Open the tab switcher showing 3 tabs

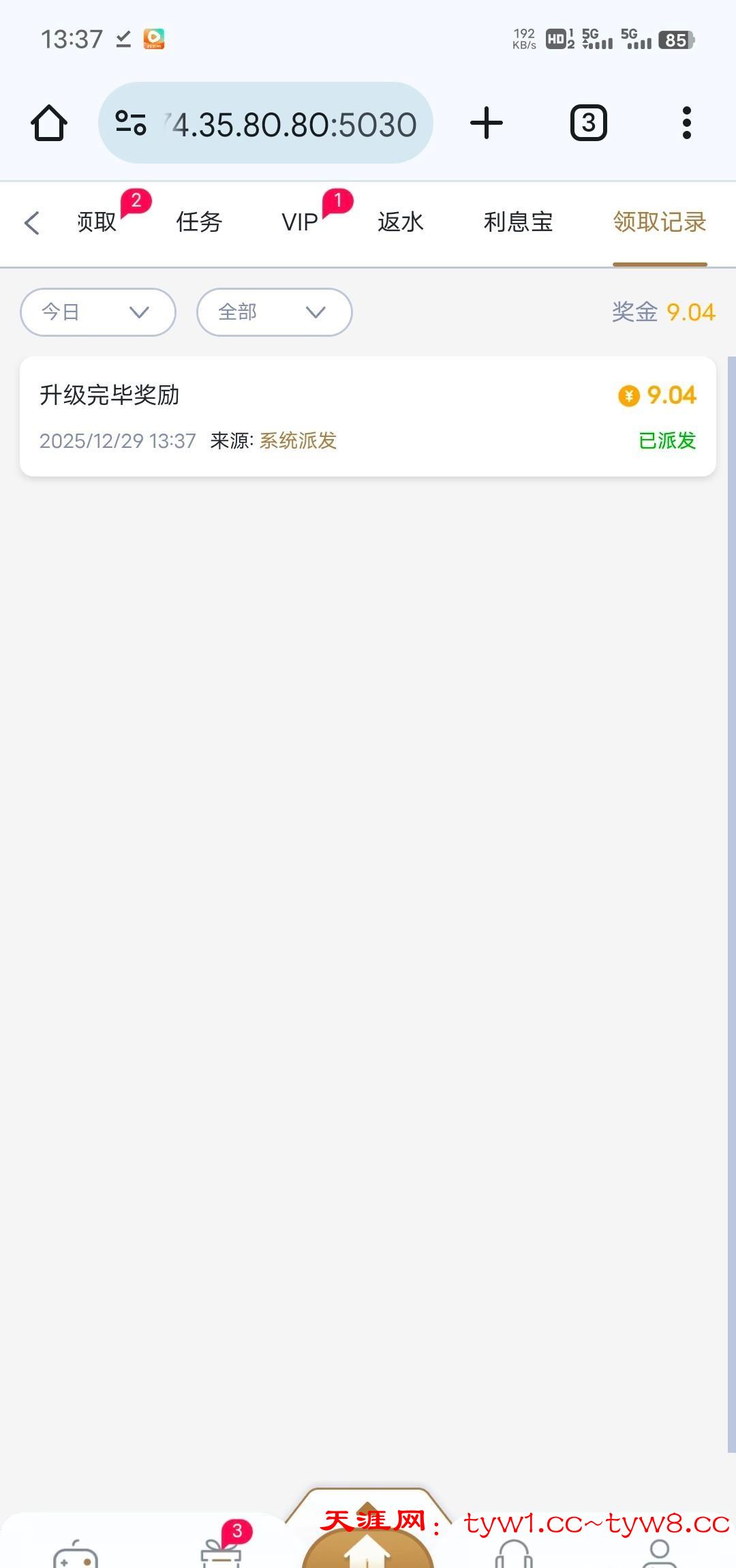588,123
